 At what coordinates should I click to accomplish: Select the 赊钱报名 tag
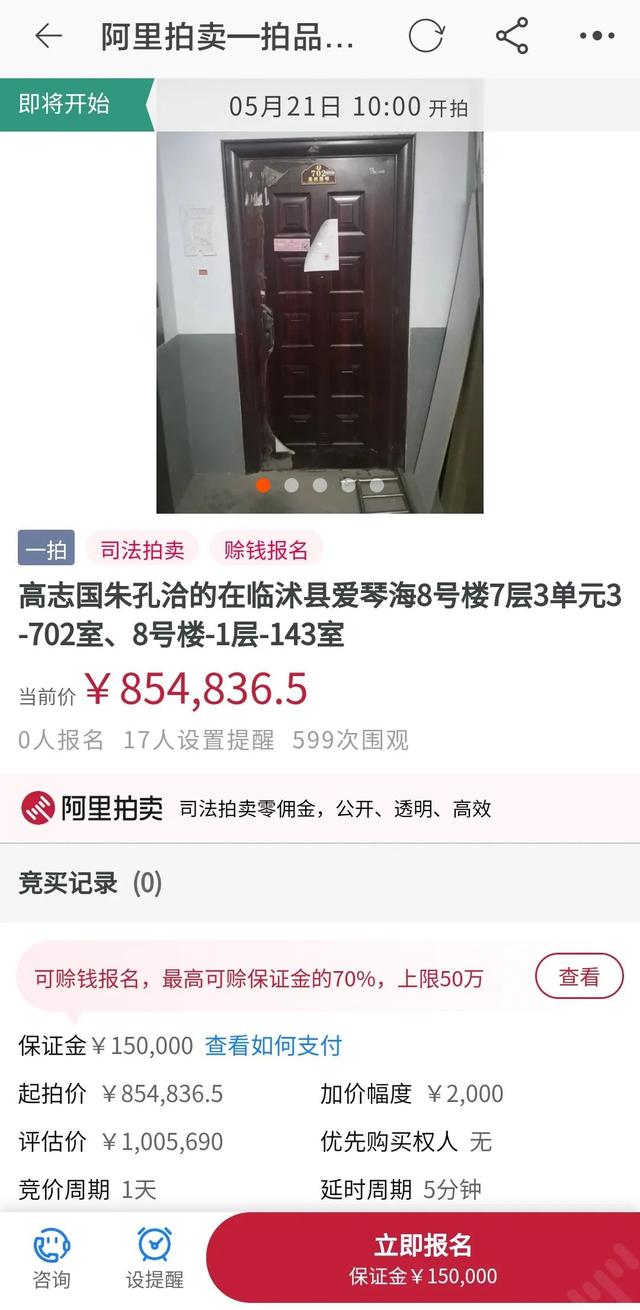tap(266, 549)
